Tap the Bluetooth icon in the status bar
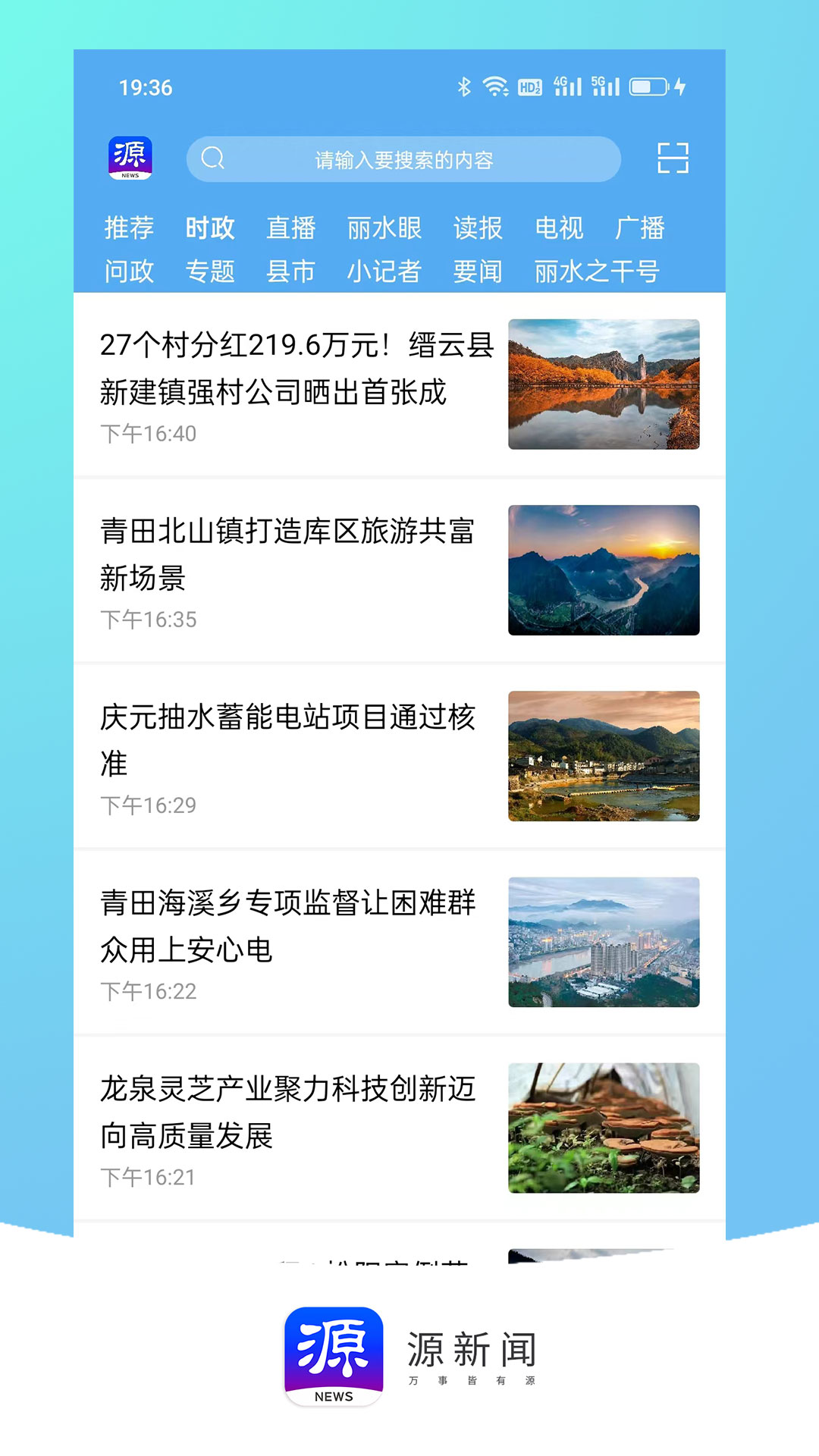The height and width of the screenshot is (1456, 819). [x=463, y=86]
